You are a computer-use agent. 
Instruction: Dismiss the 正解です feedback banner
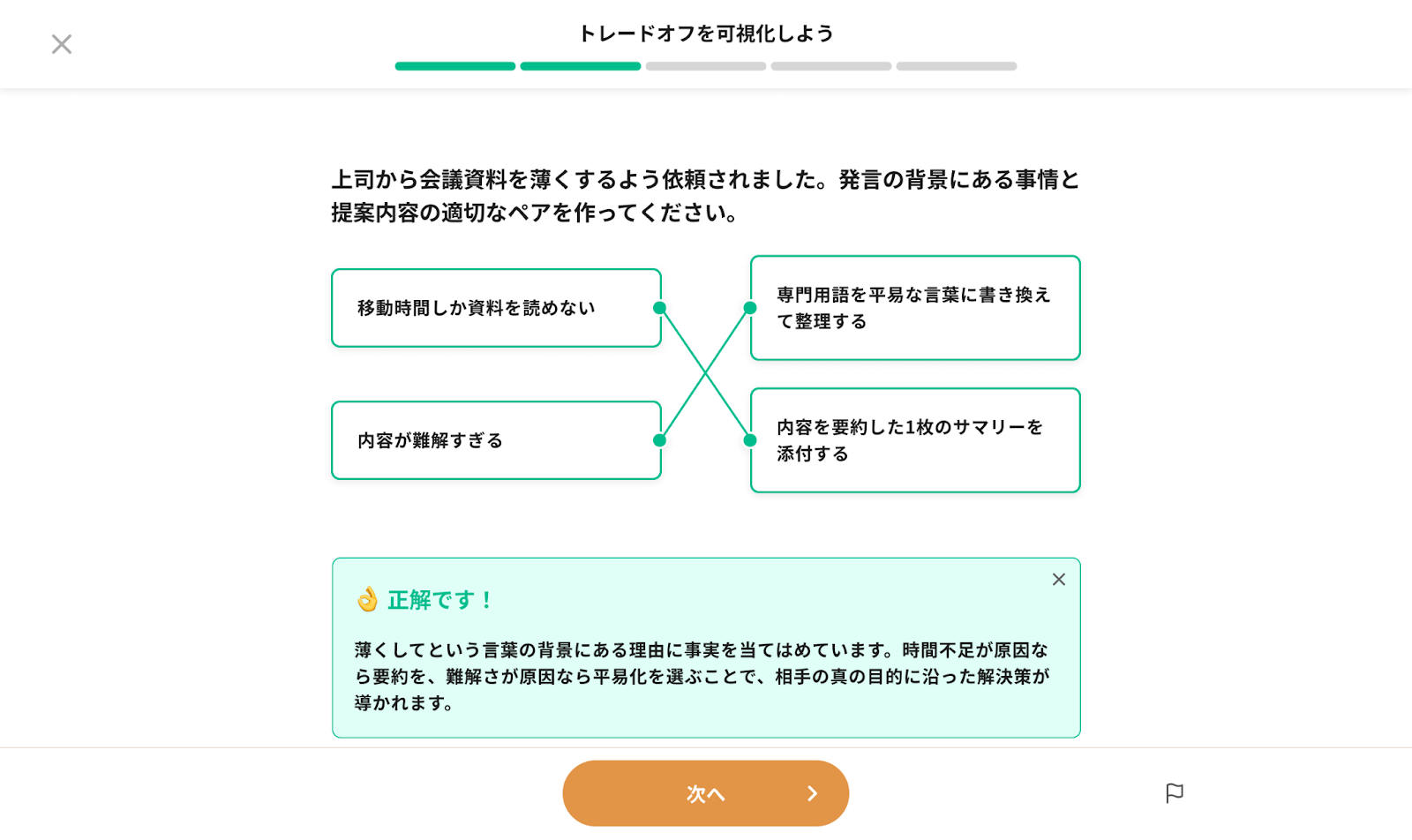click(1058, 580)
